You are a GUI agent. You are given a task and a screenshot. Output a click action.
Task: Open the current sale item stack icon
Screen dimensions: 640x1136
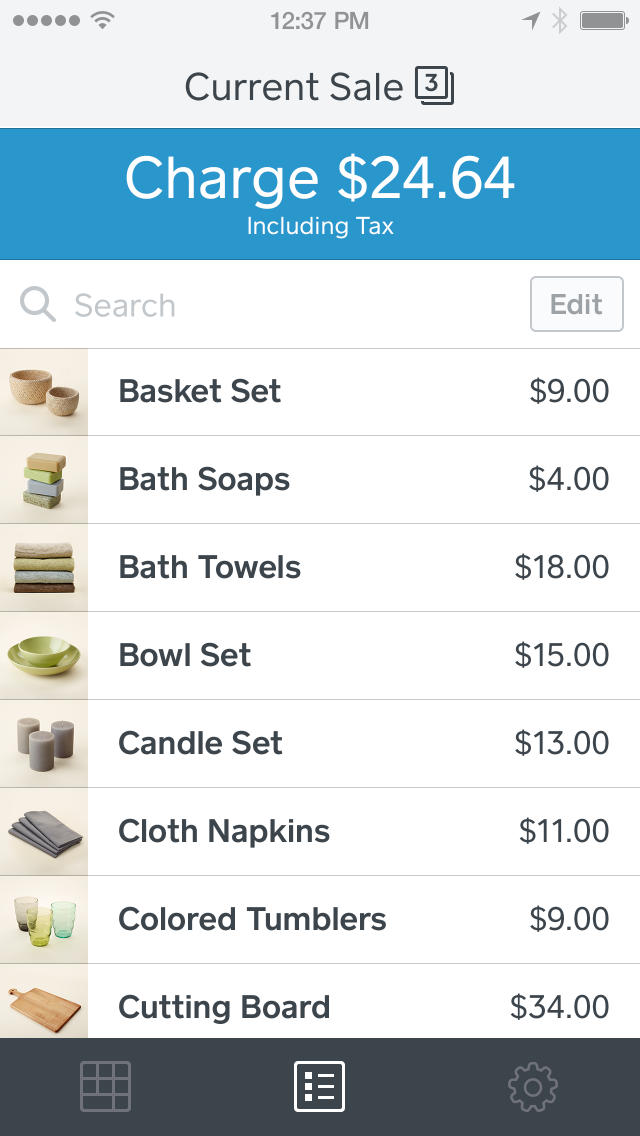[x=434, y=87]
